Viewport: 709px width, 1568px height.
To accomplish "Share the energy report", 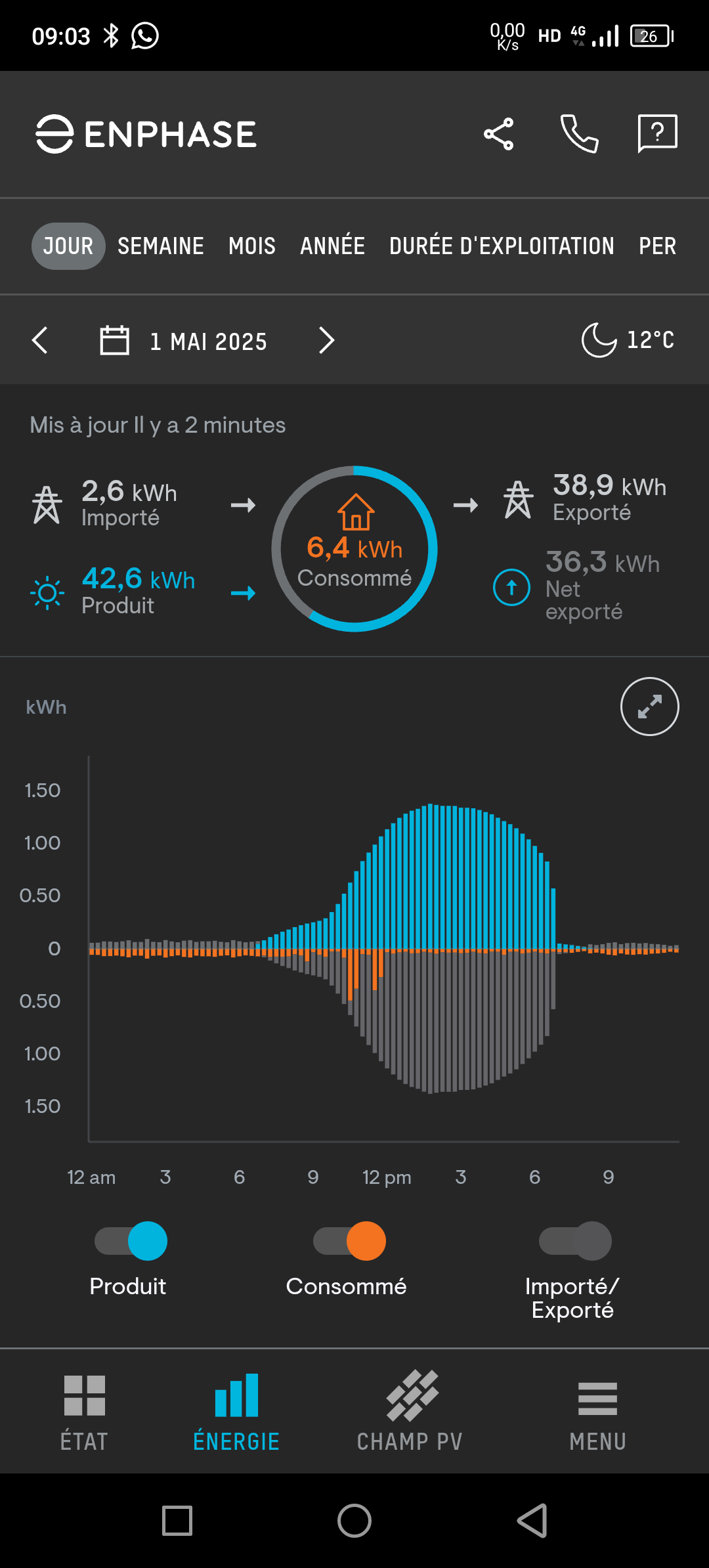I will (499, 134).
